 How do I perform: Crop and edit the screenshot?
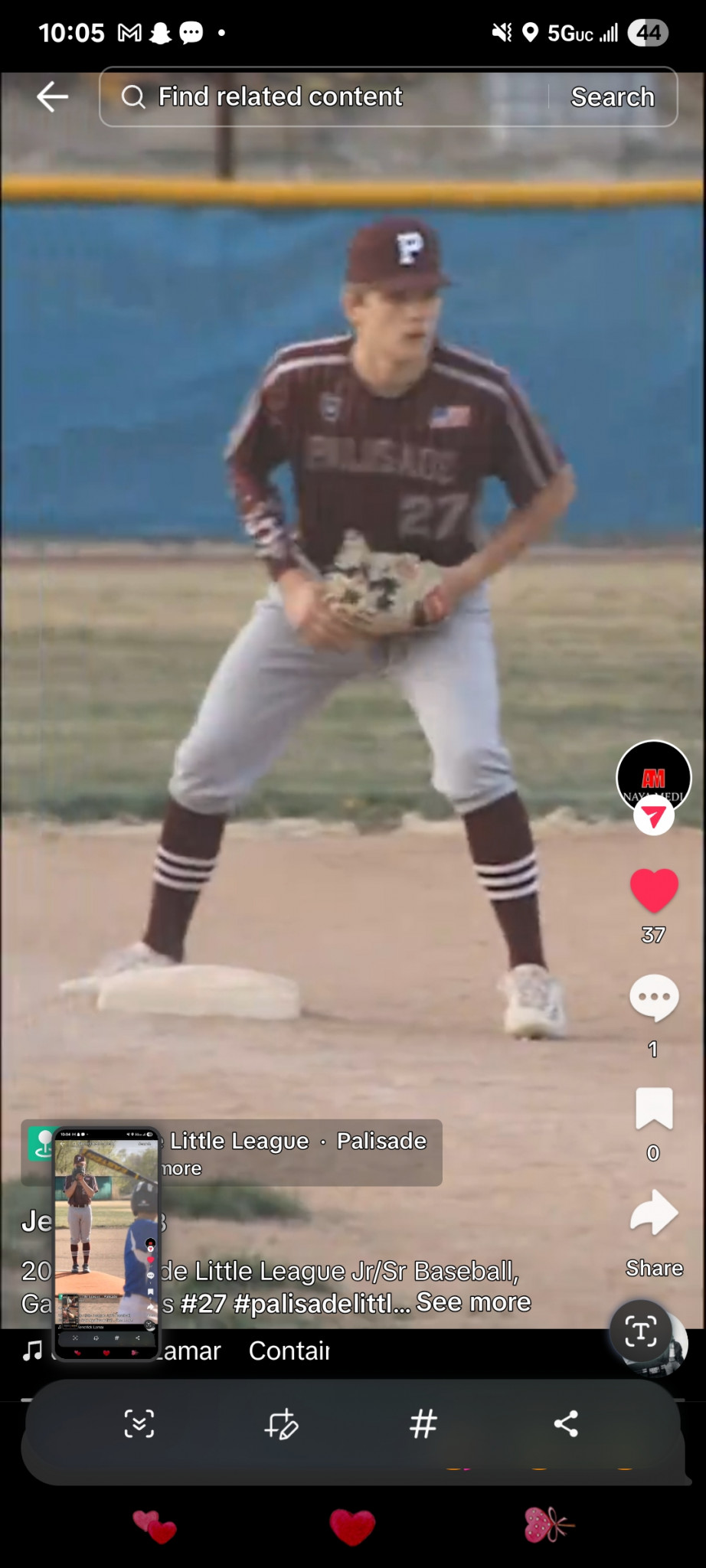coord(281,1424)
